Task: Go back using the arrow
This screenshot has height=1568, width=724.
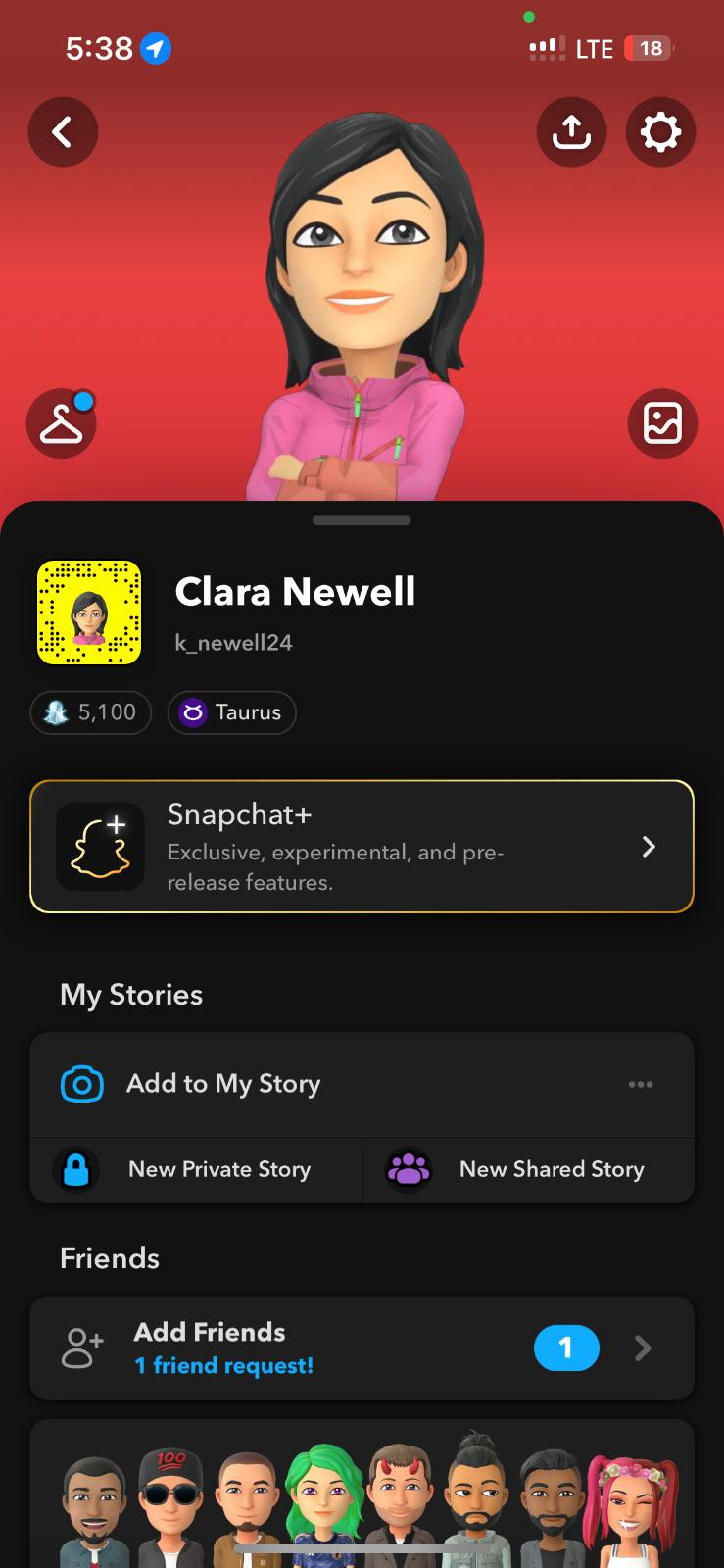Action: pyautogui.click(x=63, y=131)
